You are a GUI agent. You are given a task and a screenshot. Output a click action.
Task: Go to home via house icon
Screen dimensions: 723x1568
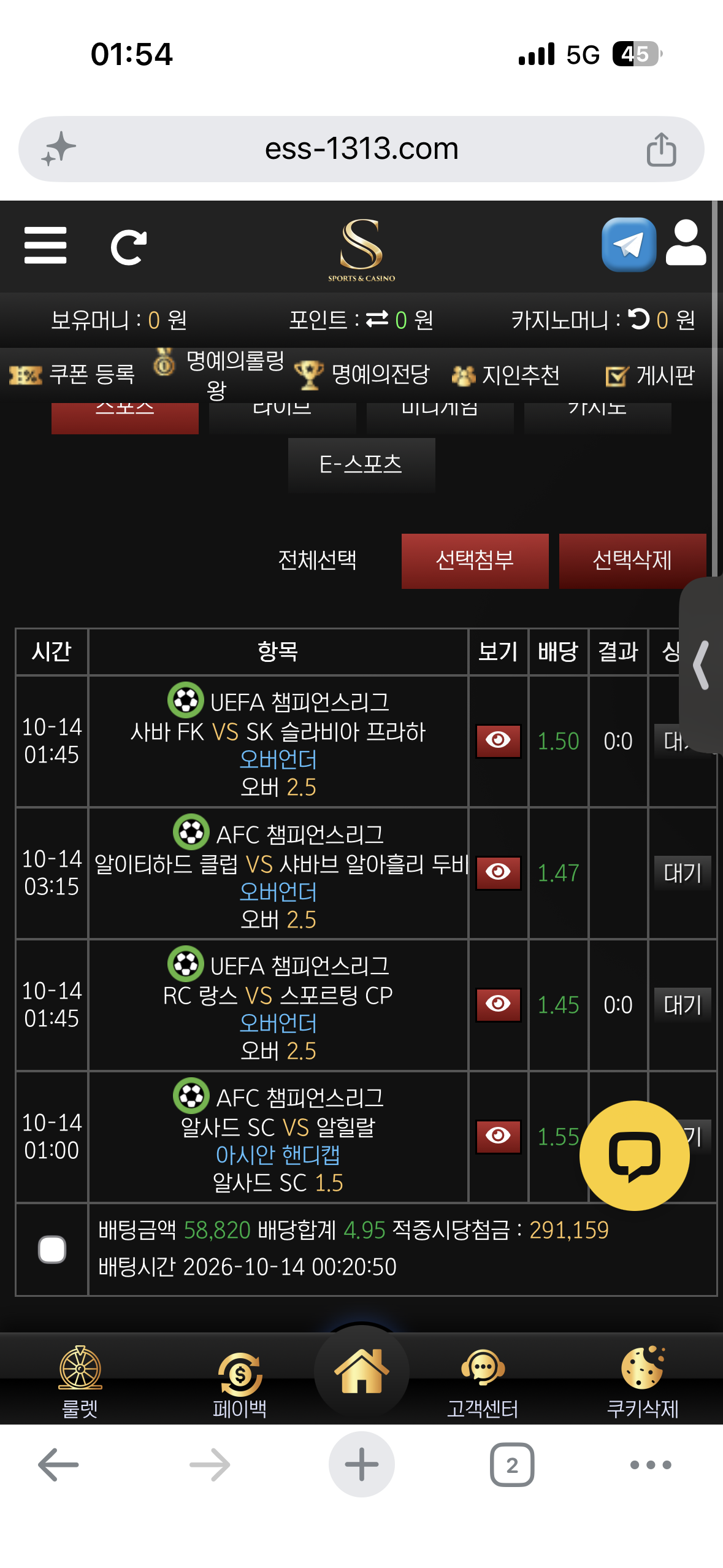pos(361,1371)
